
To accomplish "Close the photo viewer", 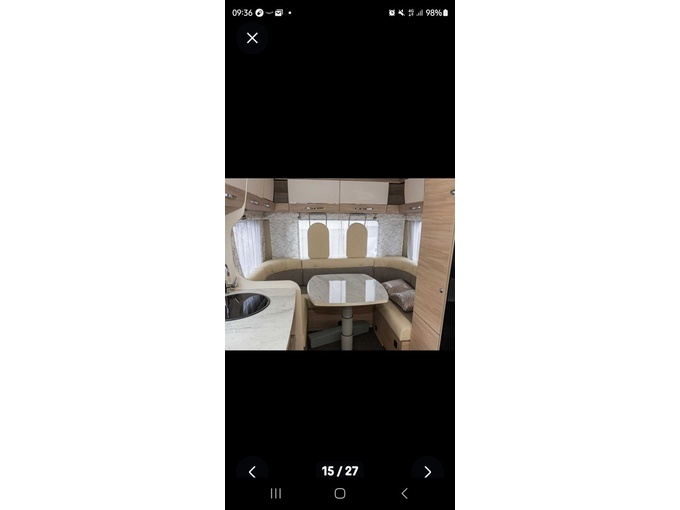I will coord(252,38).
